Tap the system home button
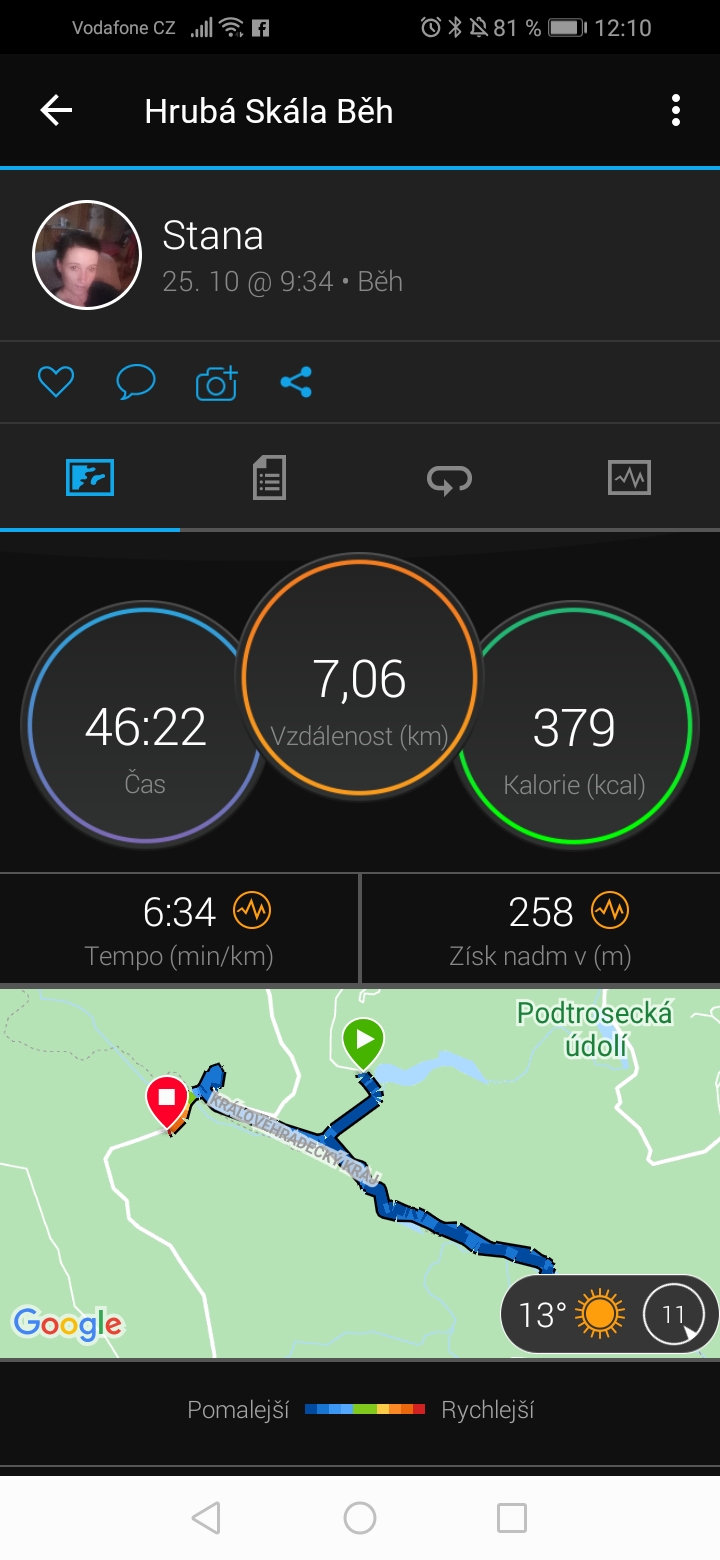This screenshot has width=720, height=1560. (360, 1518)
